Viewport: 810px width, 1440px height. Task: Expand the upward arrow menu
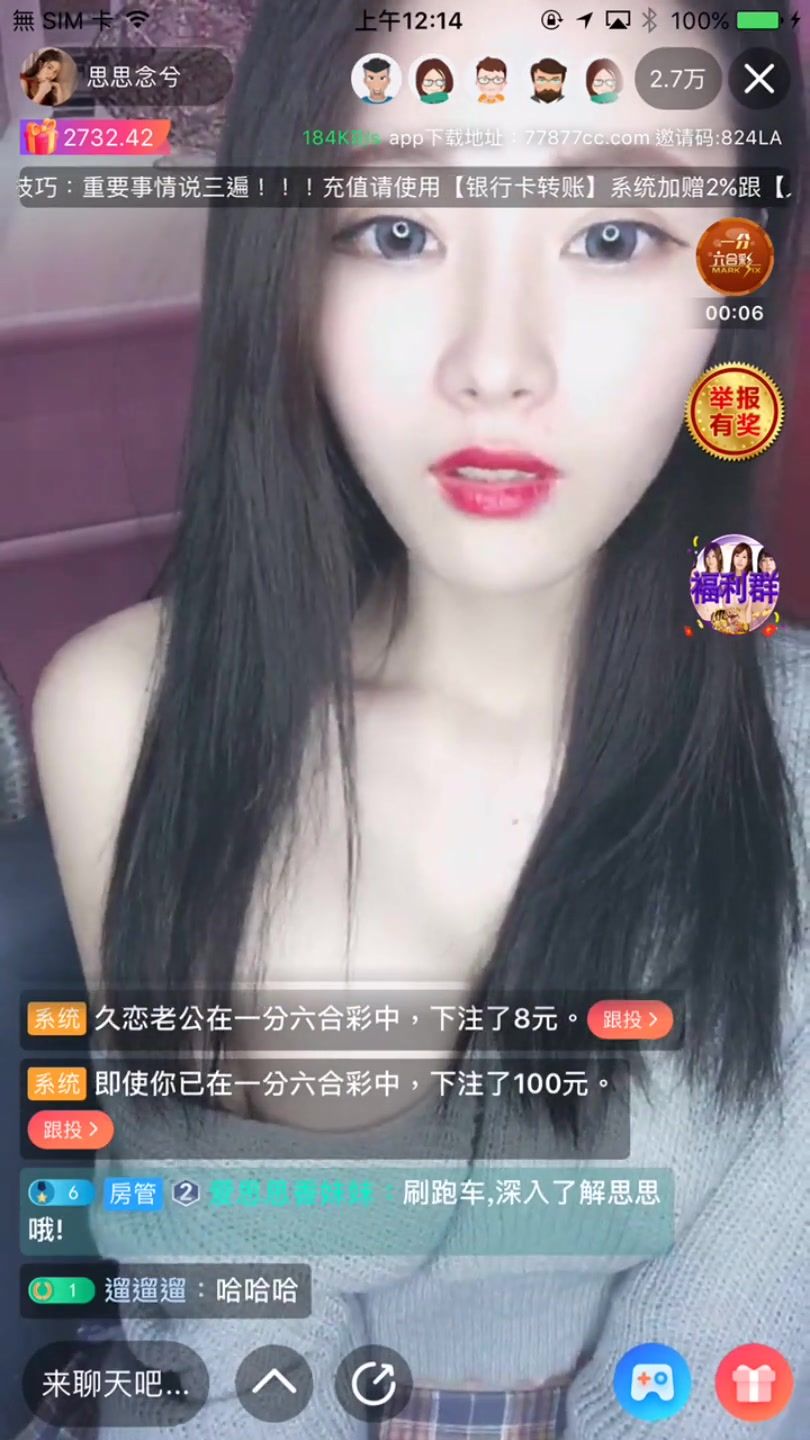click(x=274, y=1384)
